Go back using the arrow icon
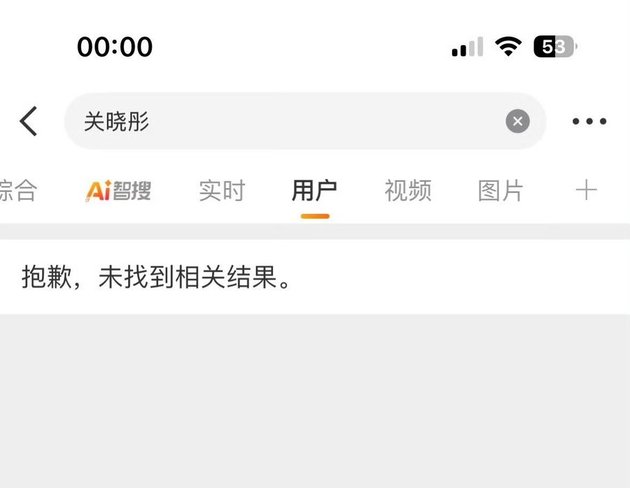 29,122
